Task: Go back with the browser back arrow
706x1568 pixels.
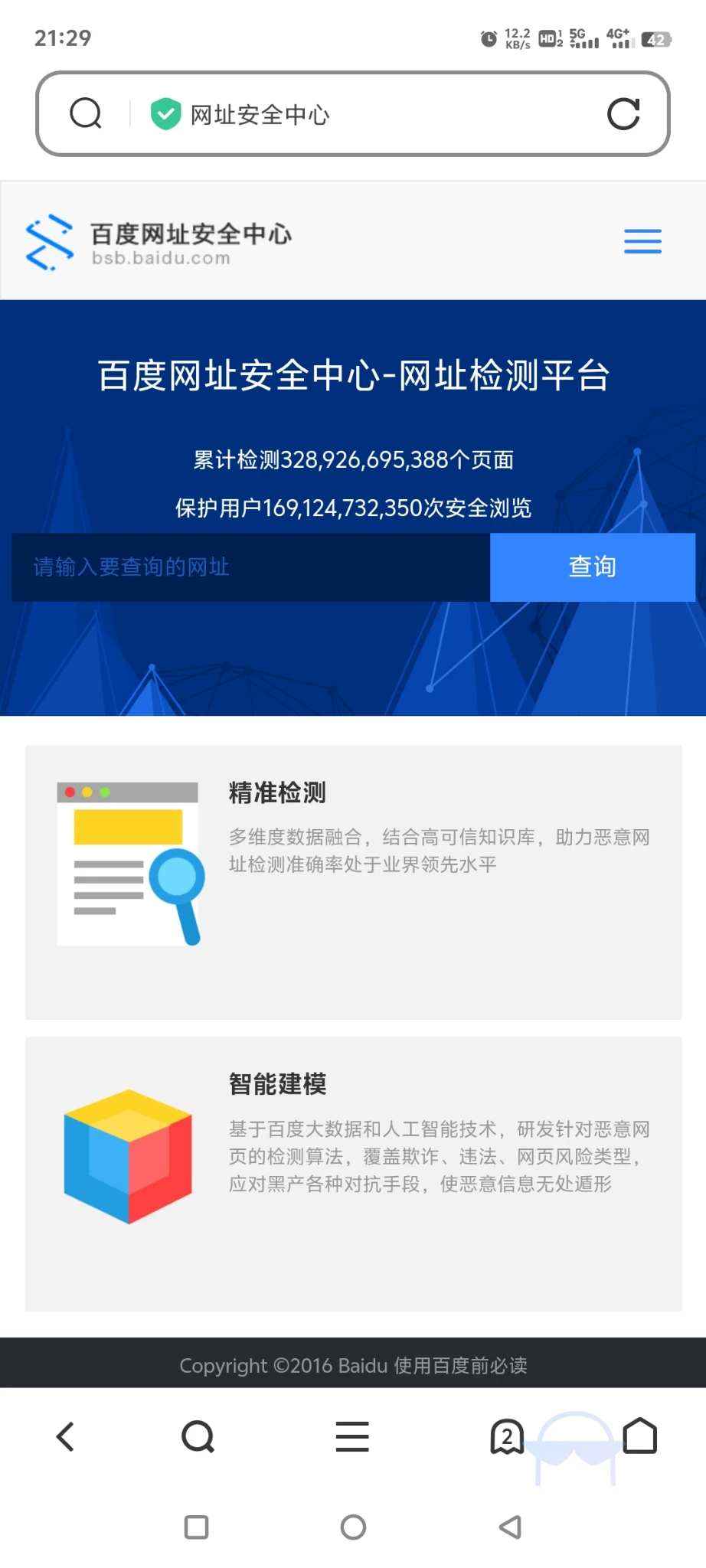Action: (x=66, y=1436)
